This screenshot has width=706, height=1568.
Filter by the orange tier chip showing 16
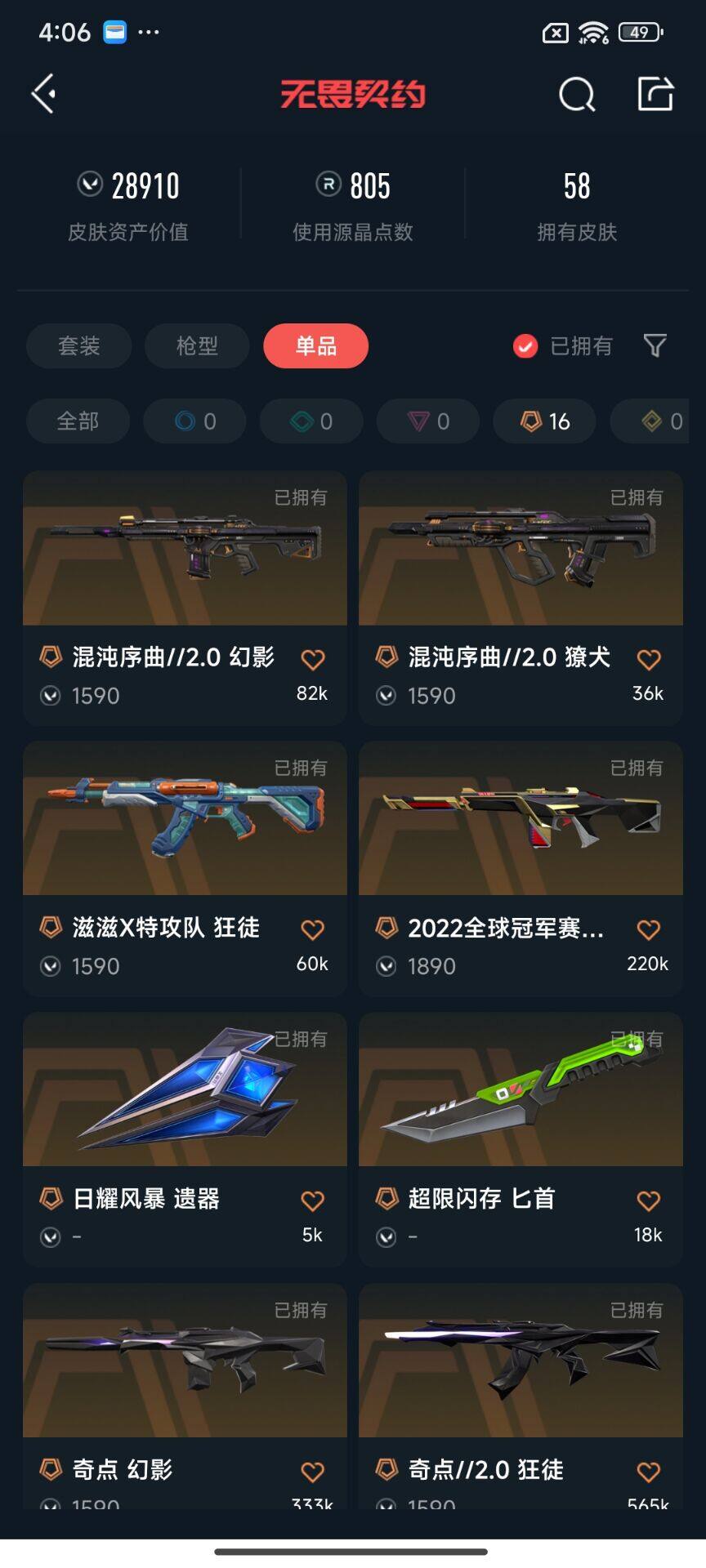click(x=544, y=421)
